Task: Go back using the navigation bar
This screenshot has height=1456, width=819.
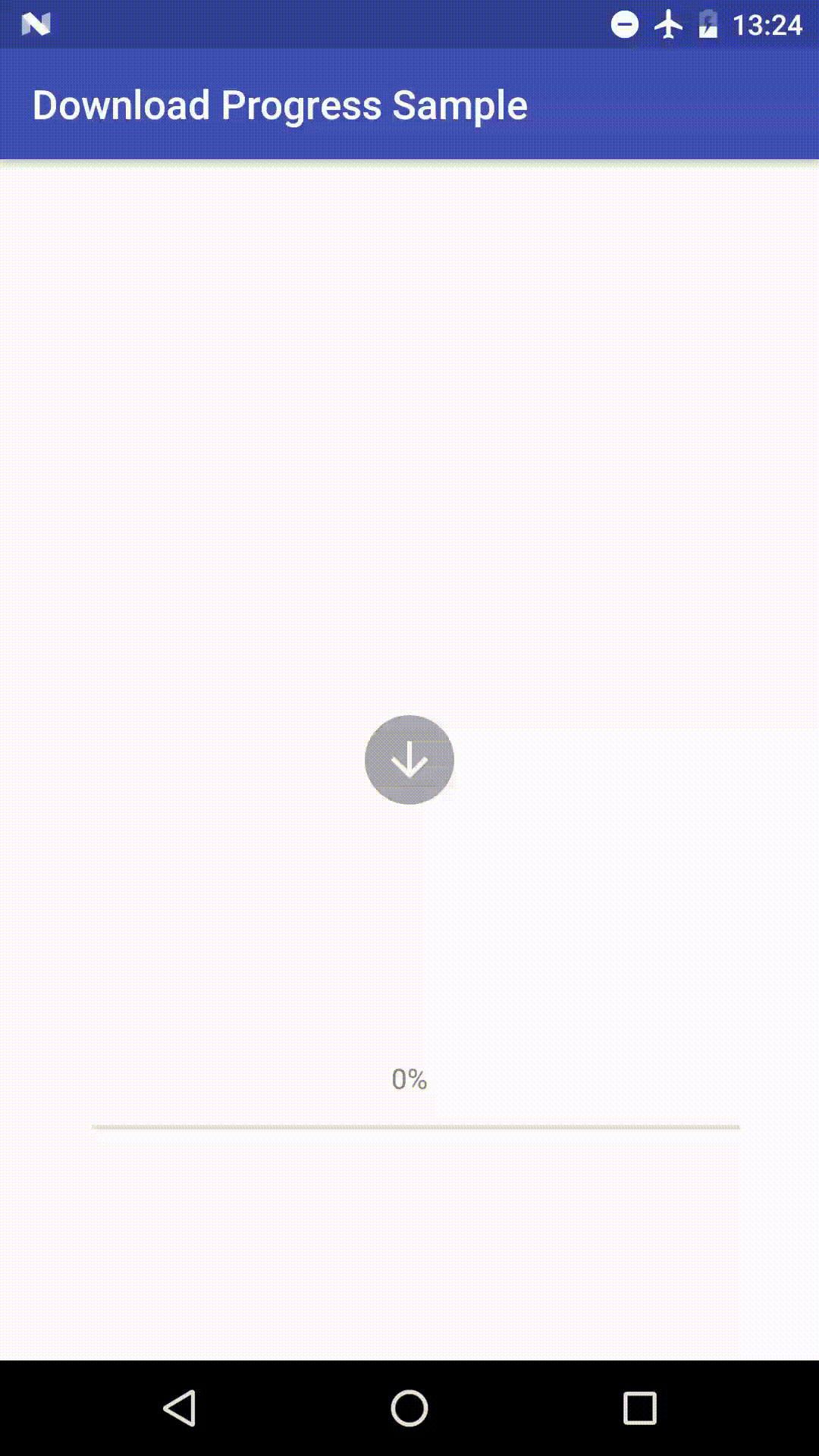Action: (180, 1408)
